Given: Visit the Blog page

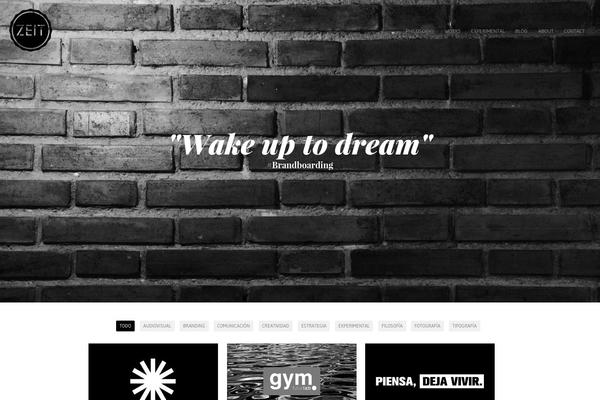Looking at the screenshot, I should (521, 31).
